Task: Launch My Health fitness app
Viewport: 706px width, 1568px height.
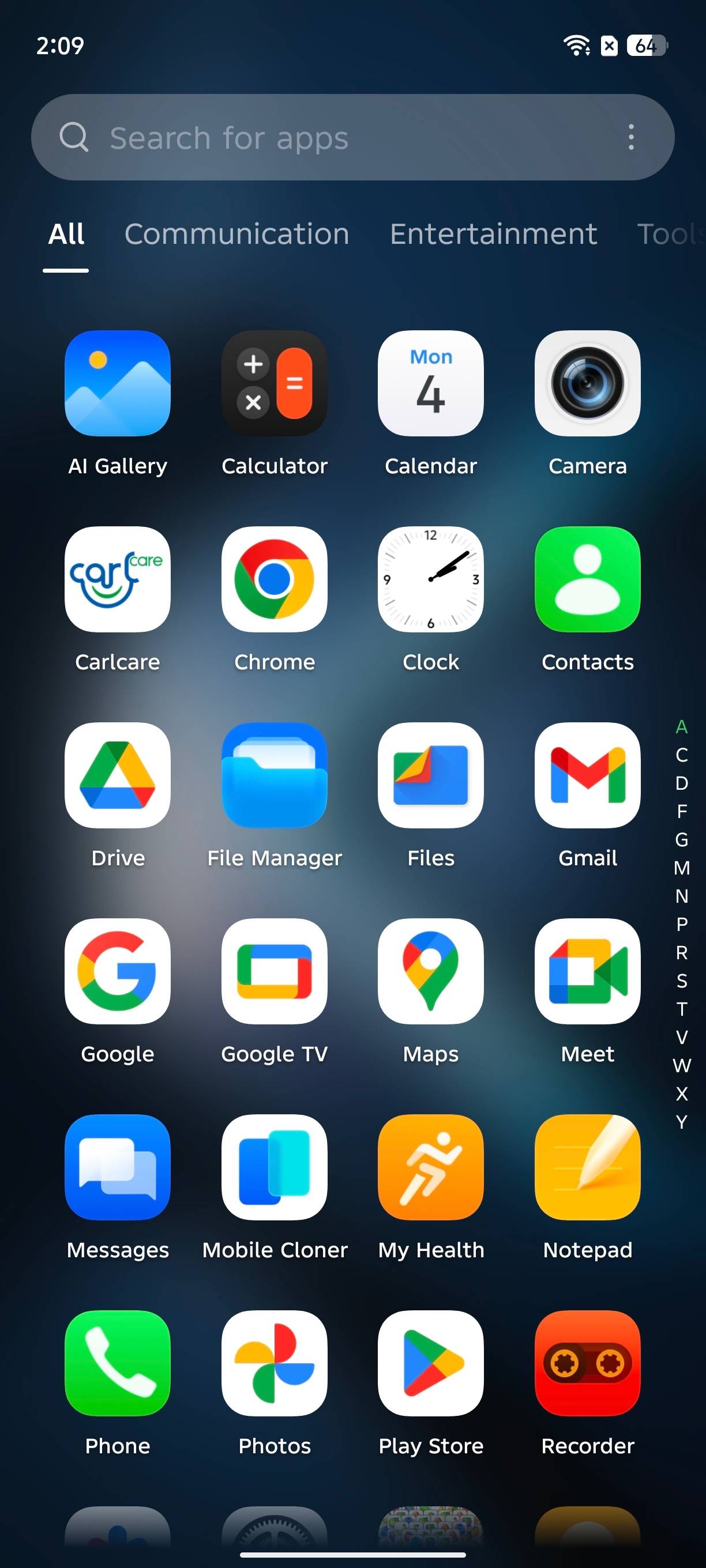Action: pyautogui.click(x=430, y=1167)
